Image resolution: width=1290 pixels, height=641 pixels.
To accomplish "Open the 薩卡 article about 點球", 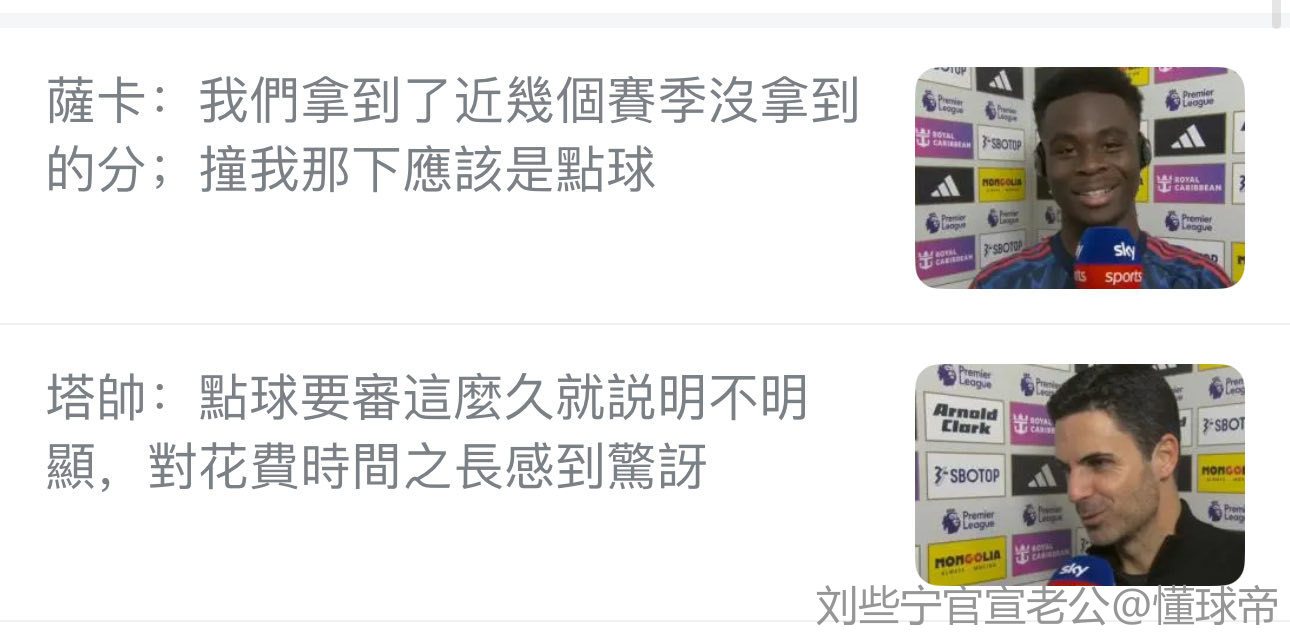I will (x=452, y=136).
